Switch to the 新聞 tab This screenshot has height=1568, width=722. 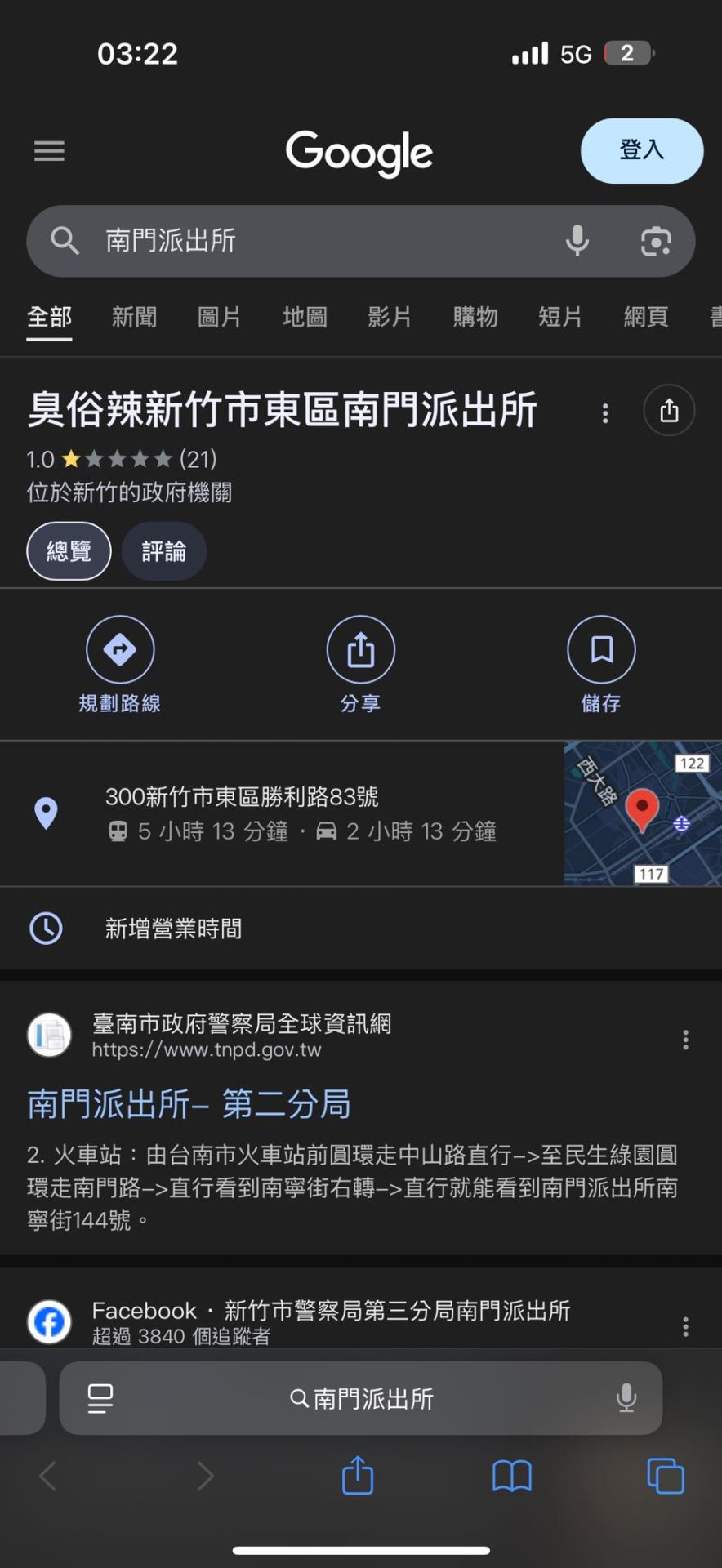pos(135,317)
